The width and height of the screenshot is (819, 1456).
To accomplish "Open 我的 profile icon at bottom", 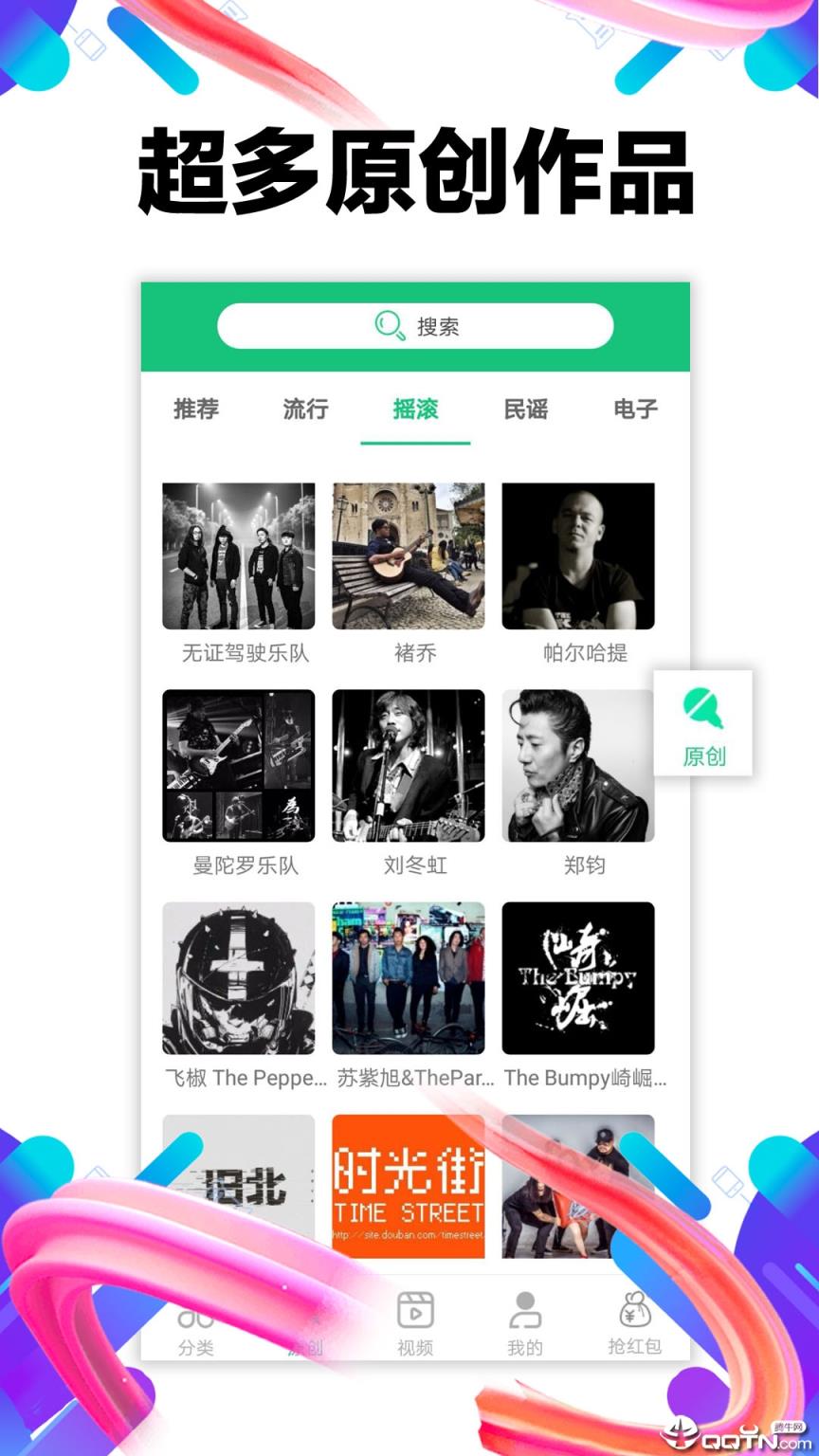I will coord(526,1313).
